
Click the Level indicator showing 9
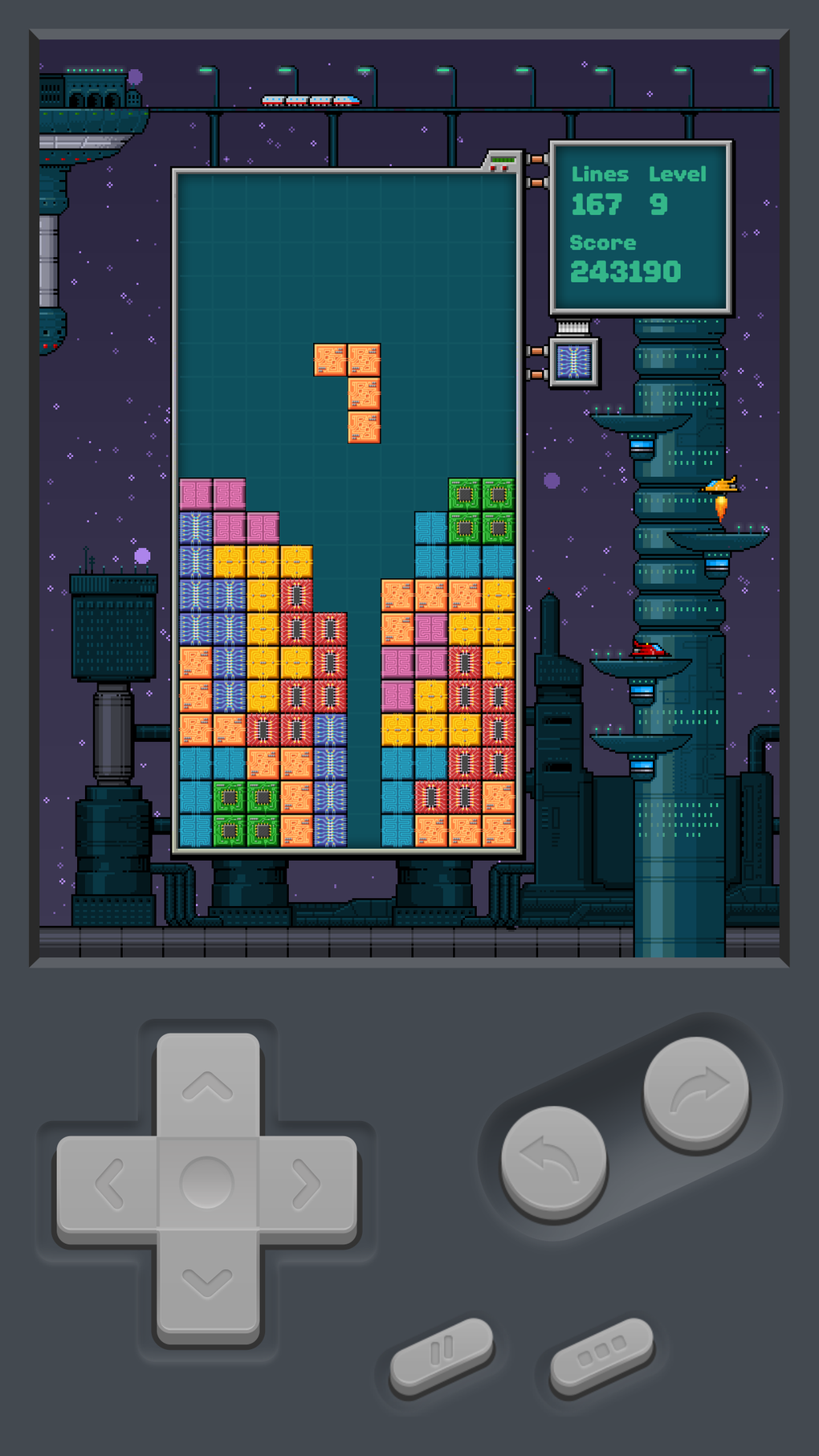(658, 205)
